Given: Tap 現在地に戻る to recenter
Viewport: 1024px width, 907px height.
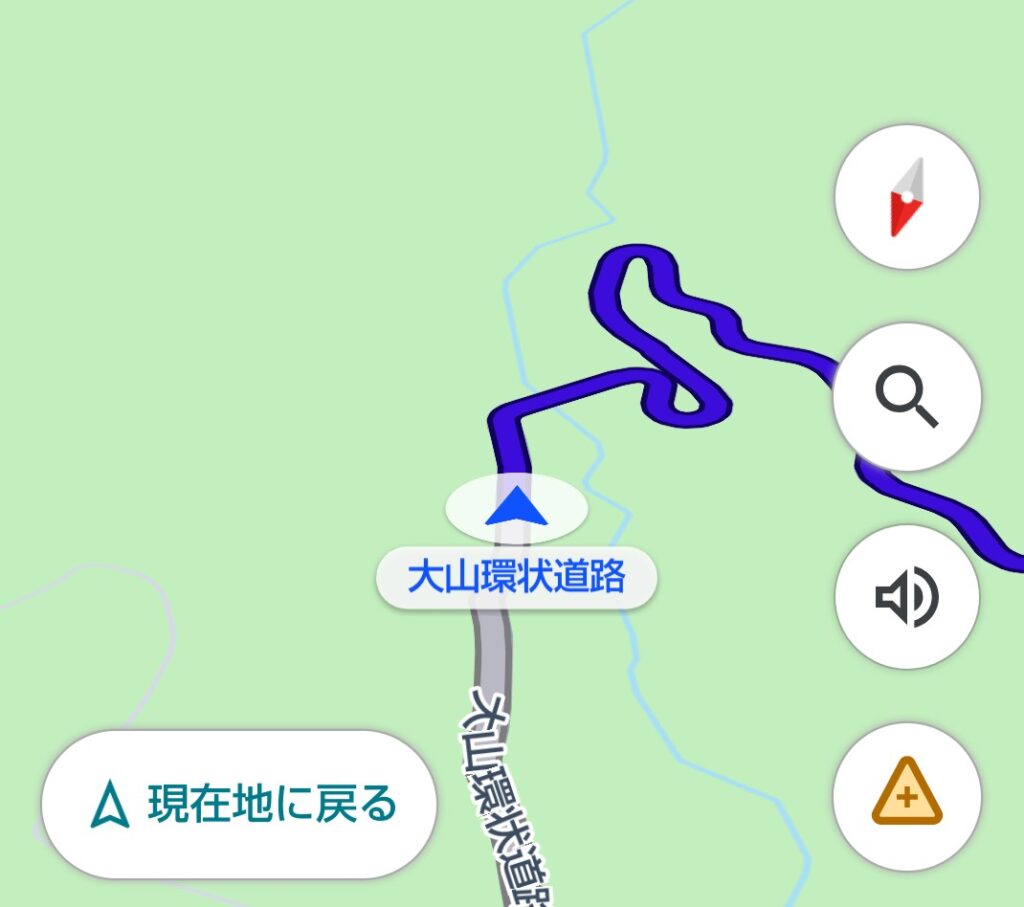Looking at the screenshot, I should [240, 804].
